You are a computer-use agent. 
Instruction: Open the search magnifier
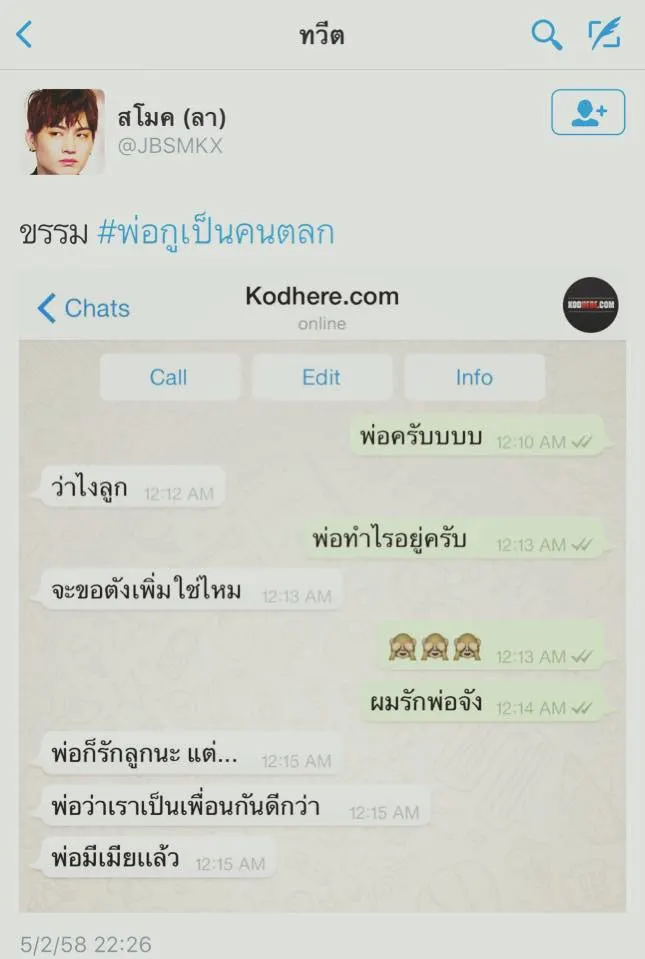tap(546, 36)
